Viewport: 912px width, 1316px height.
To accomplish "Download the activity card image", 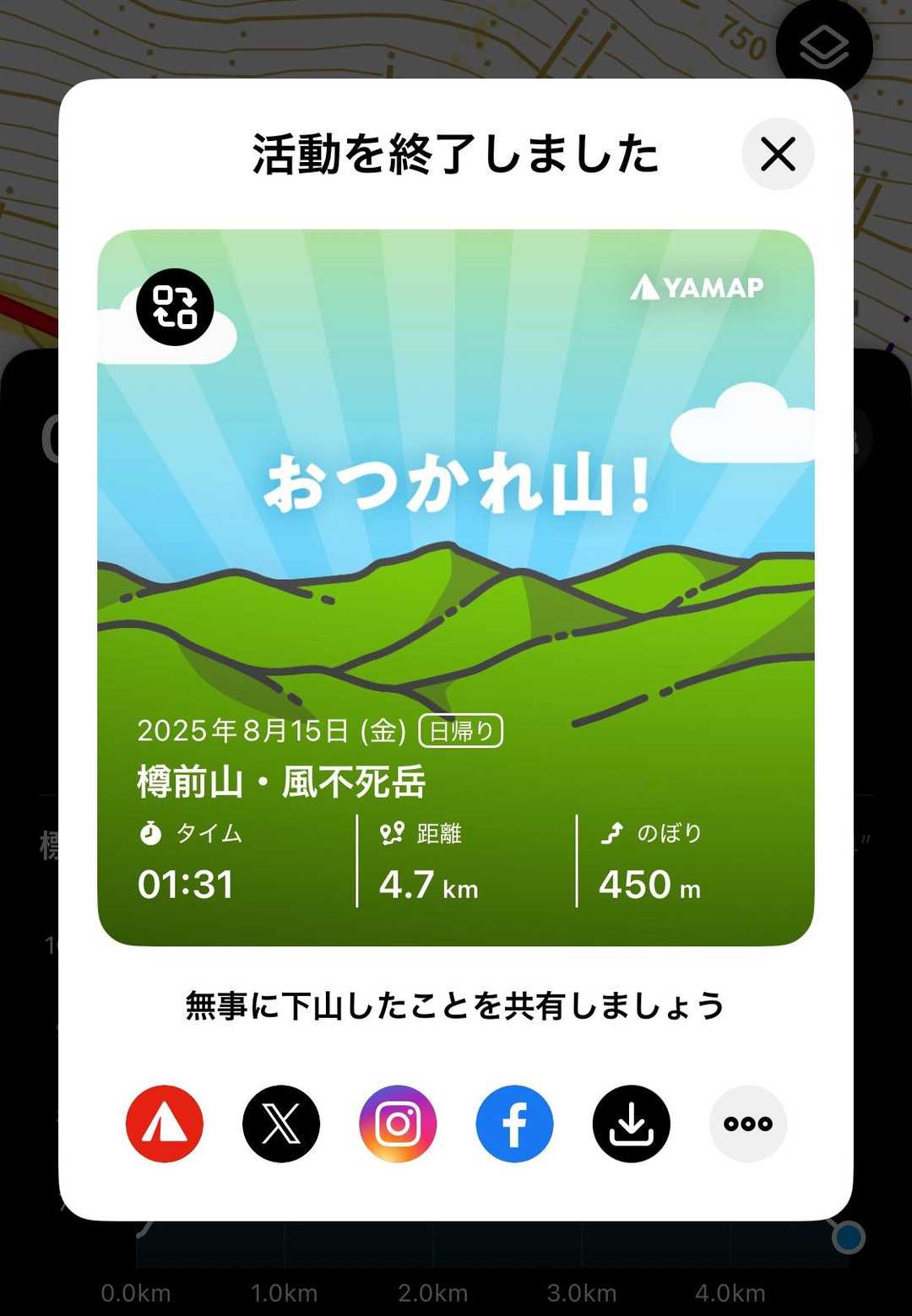I will point(631,1124).
